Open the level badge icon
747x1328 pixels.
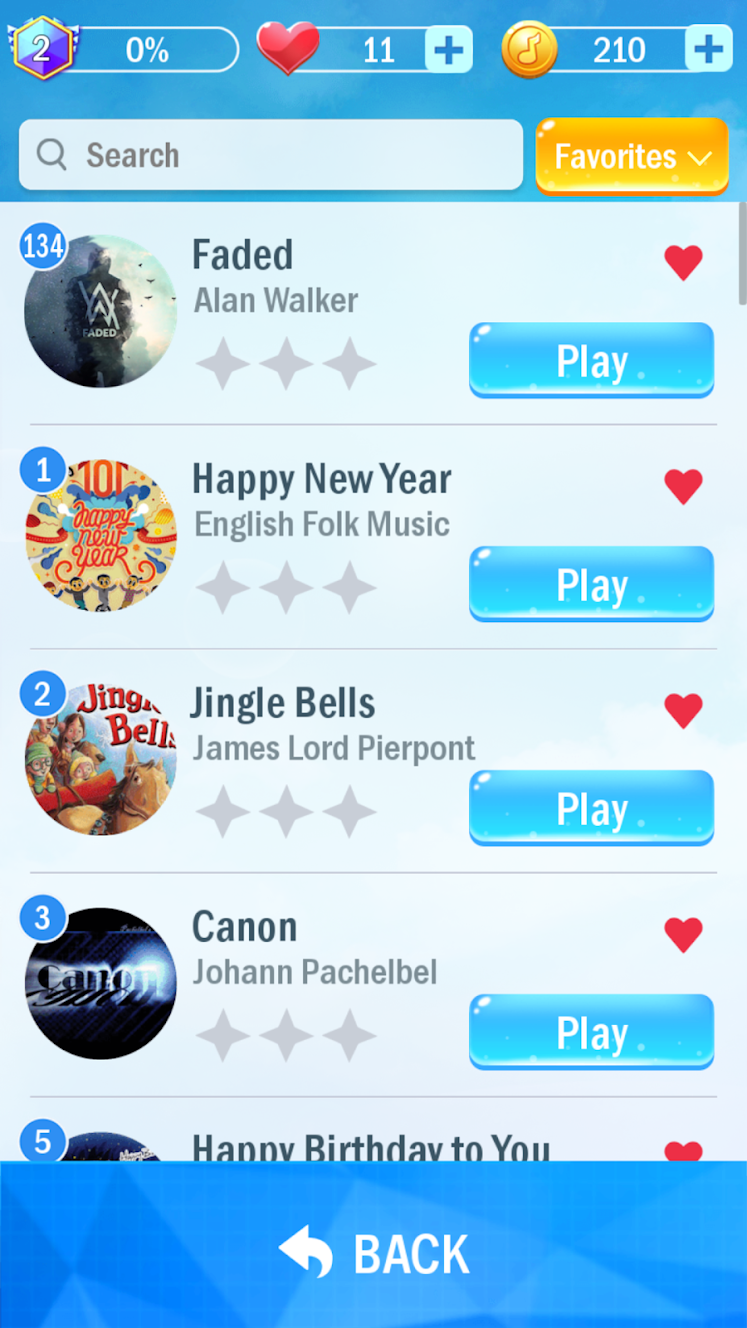click(42, 47)
